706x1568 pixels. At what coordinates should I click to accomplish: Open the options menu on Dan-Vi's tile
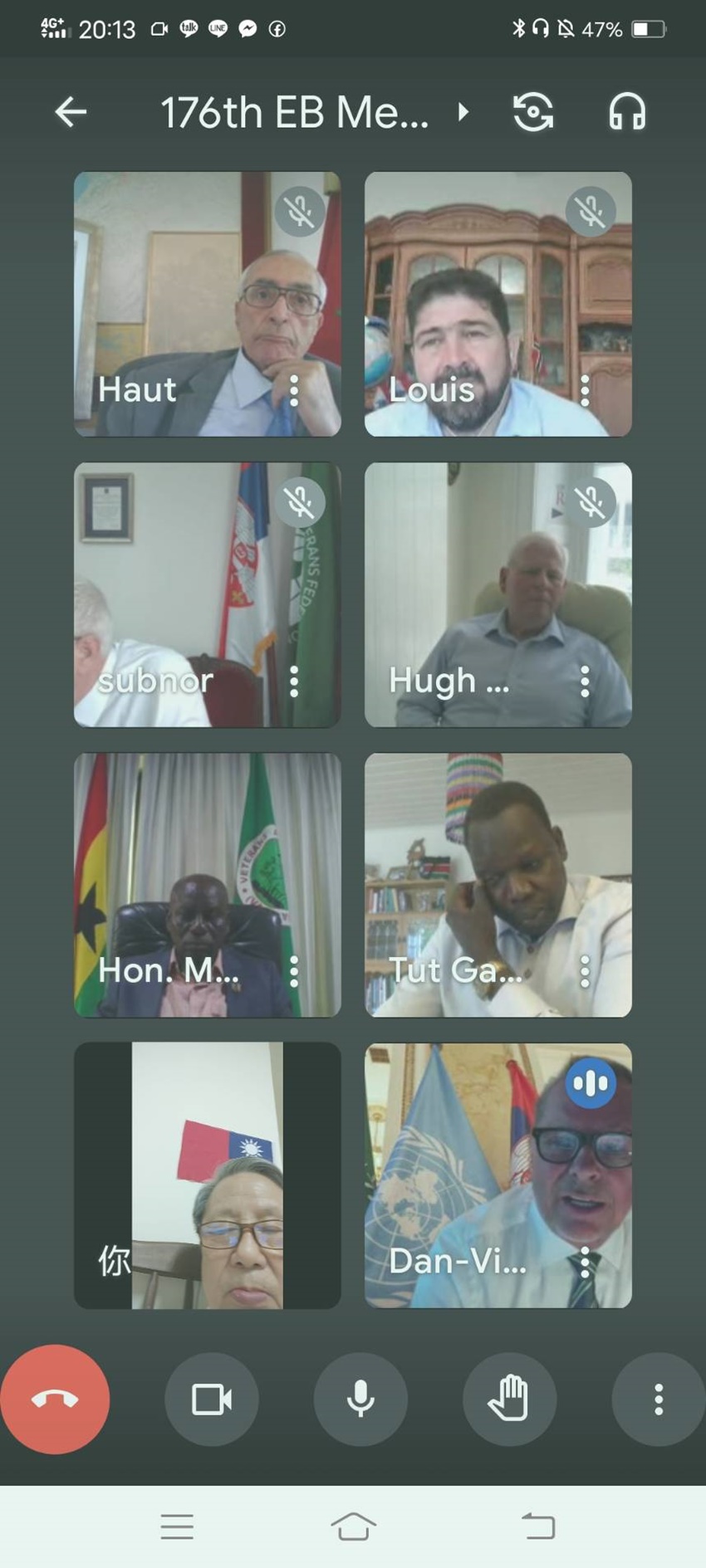[x=585, y=1262]
